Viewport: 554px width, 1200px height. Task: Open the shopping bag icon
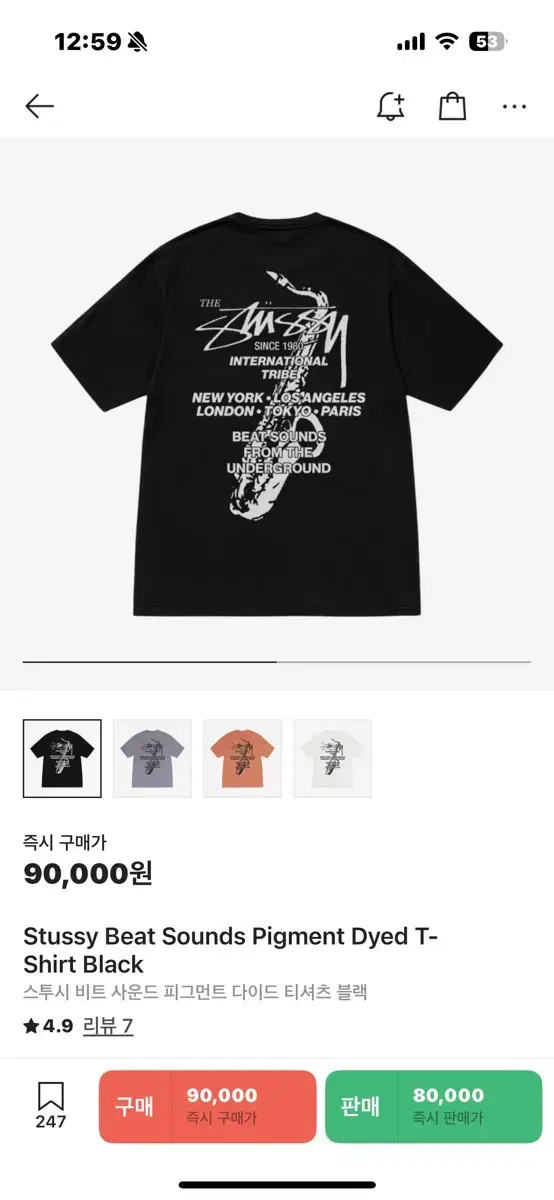[x=453, y=106]
